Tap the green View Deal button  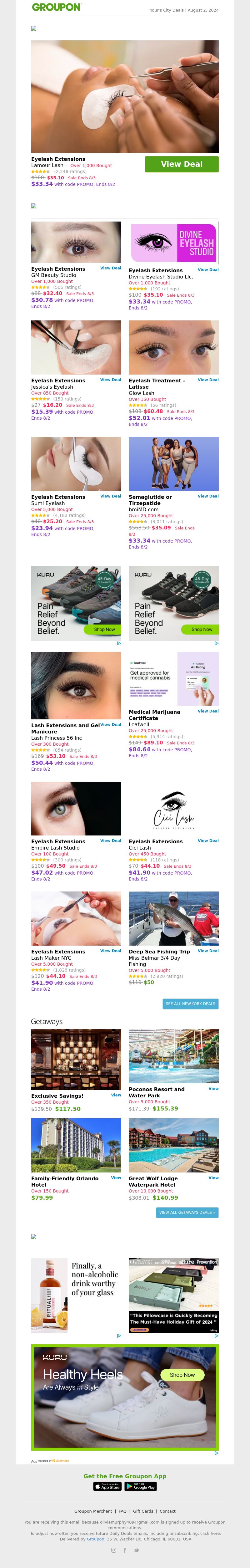click(x=181, y=164)
